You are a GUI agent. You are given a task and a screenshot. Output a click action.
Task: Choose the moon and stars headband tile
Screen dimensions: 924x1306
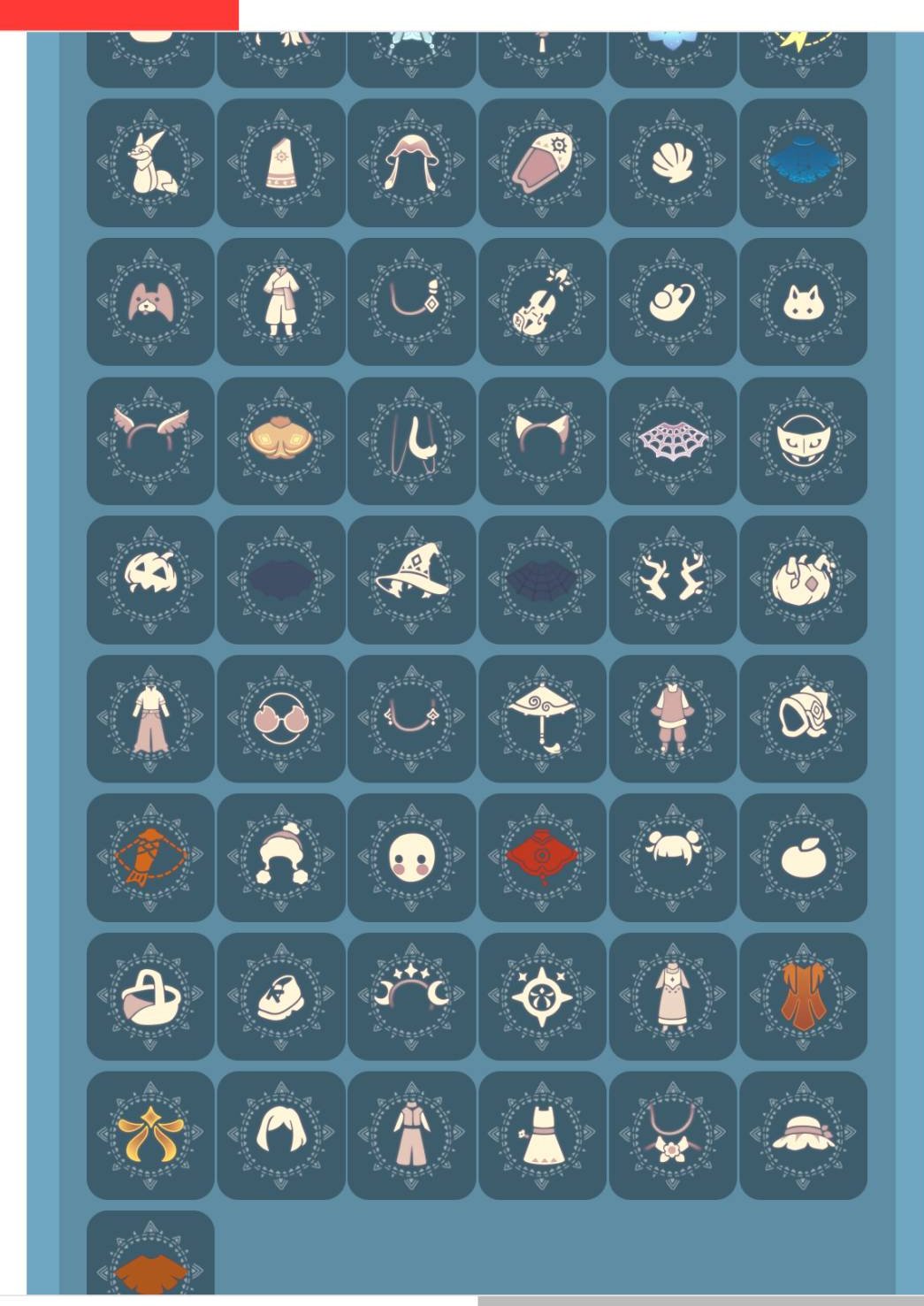[411, 996]
